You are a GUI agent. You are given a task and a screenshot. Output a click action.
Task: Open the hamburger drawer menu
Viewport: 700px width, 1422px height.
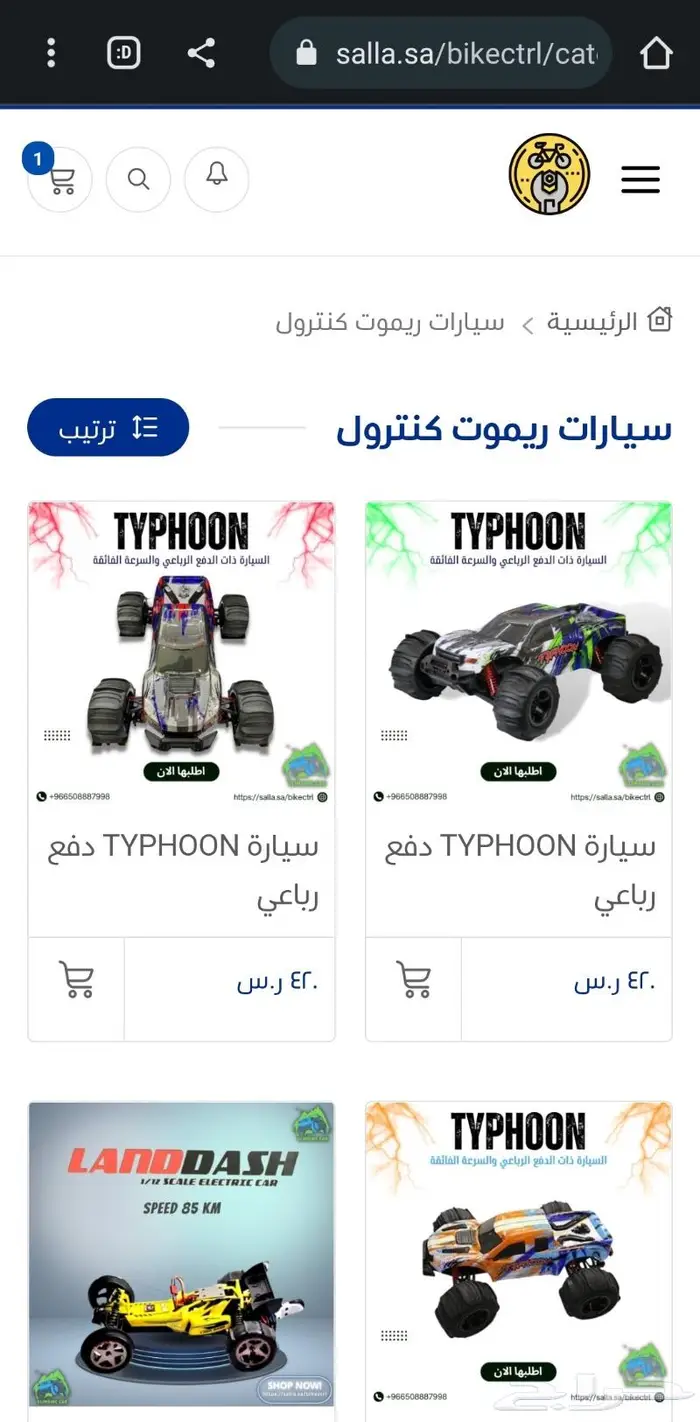[640, 180]
